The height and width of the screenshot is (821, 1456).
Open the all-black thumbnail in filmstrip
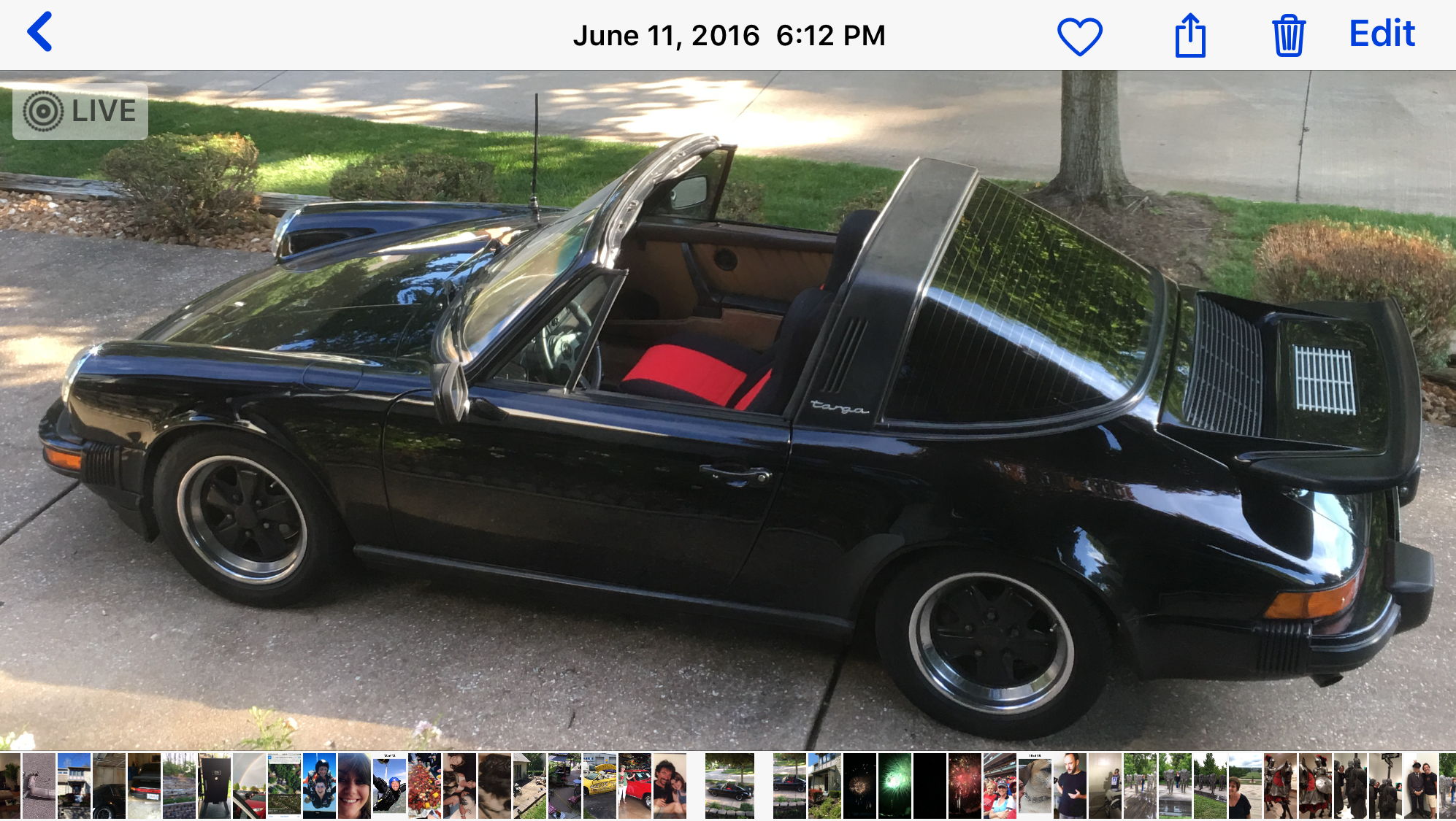(930, 786)
